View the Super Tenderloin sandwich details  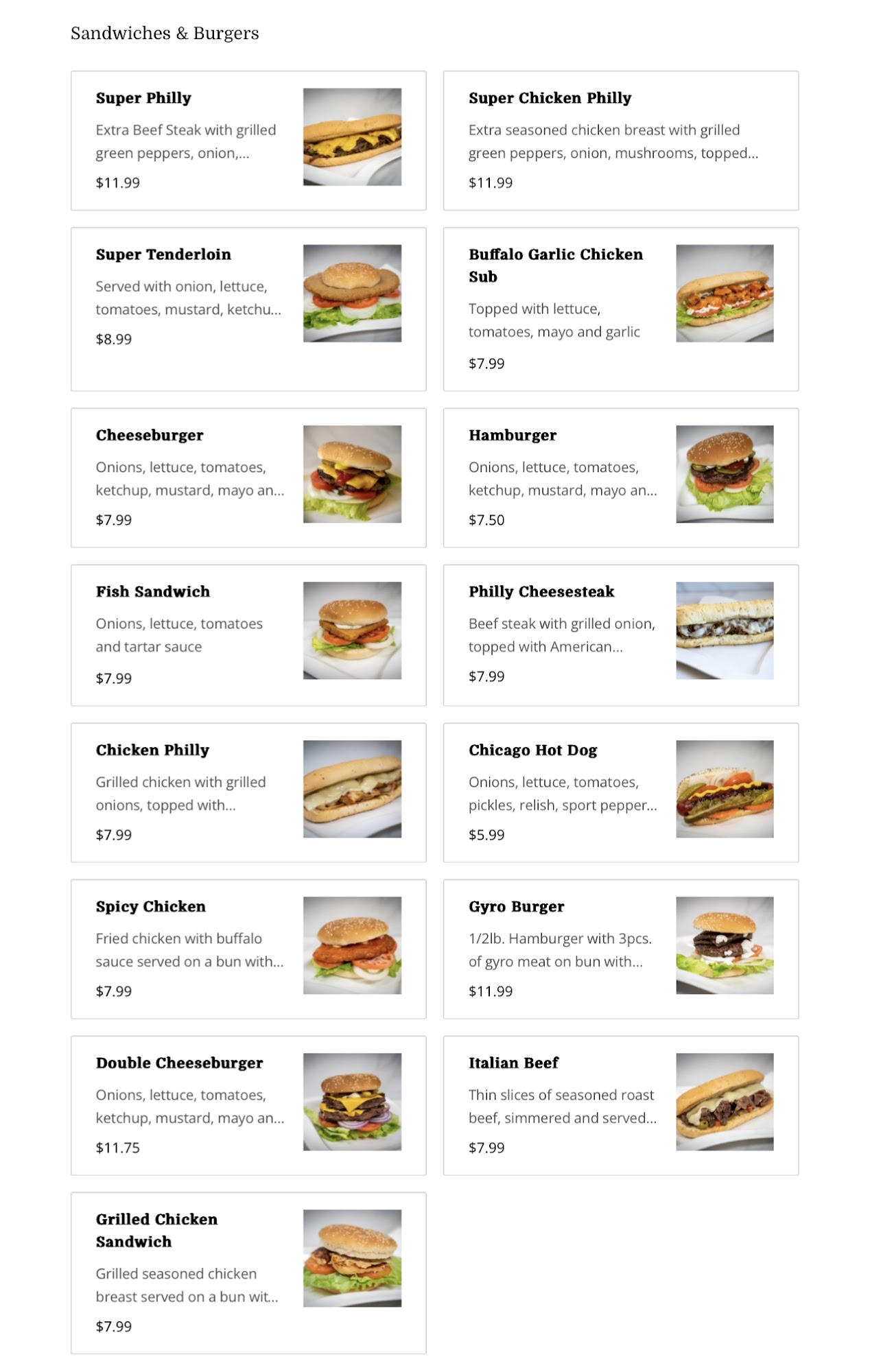(248, 309)
